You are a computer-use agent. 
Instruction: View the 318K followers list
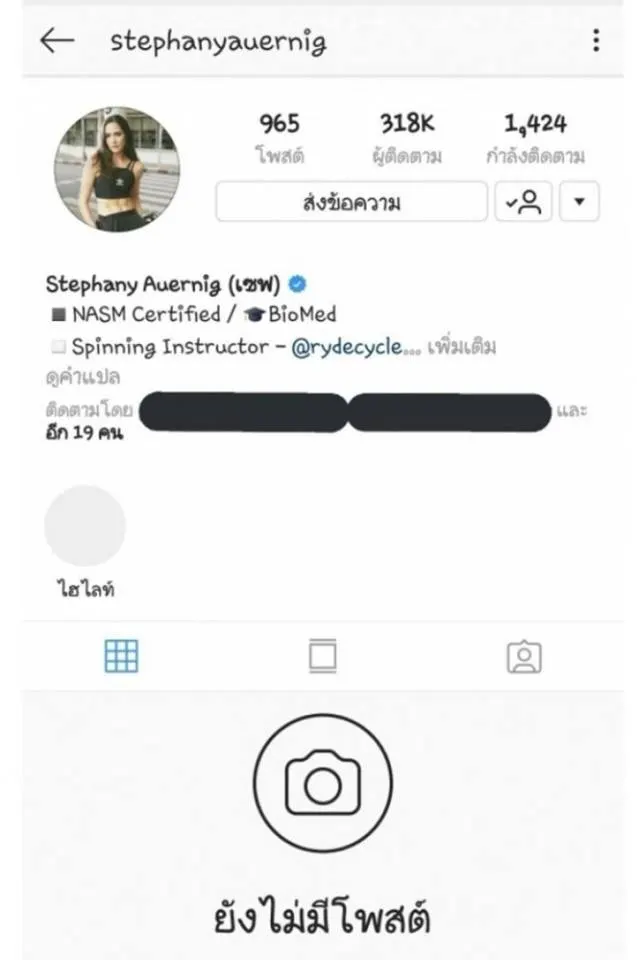406,138
